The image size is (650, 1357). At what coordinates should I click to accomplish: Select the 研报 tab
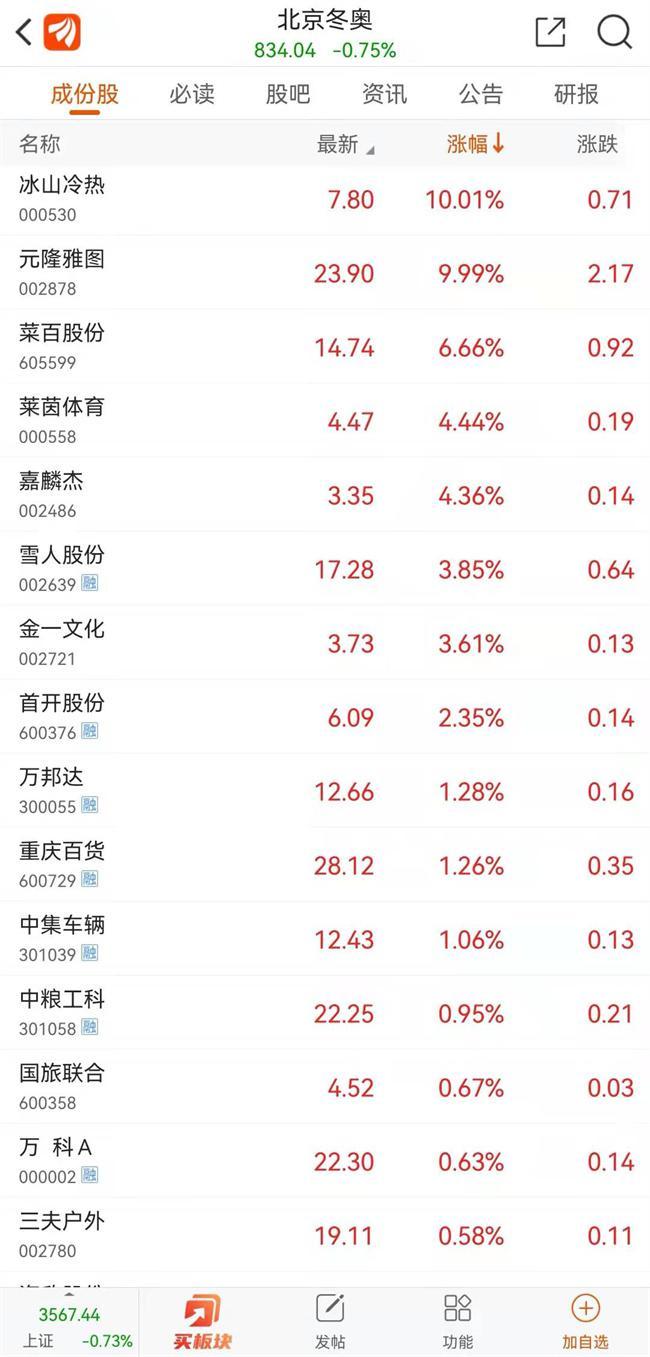pos(576,94)
